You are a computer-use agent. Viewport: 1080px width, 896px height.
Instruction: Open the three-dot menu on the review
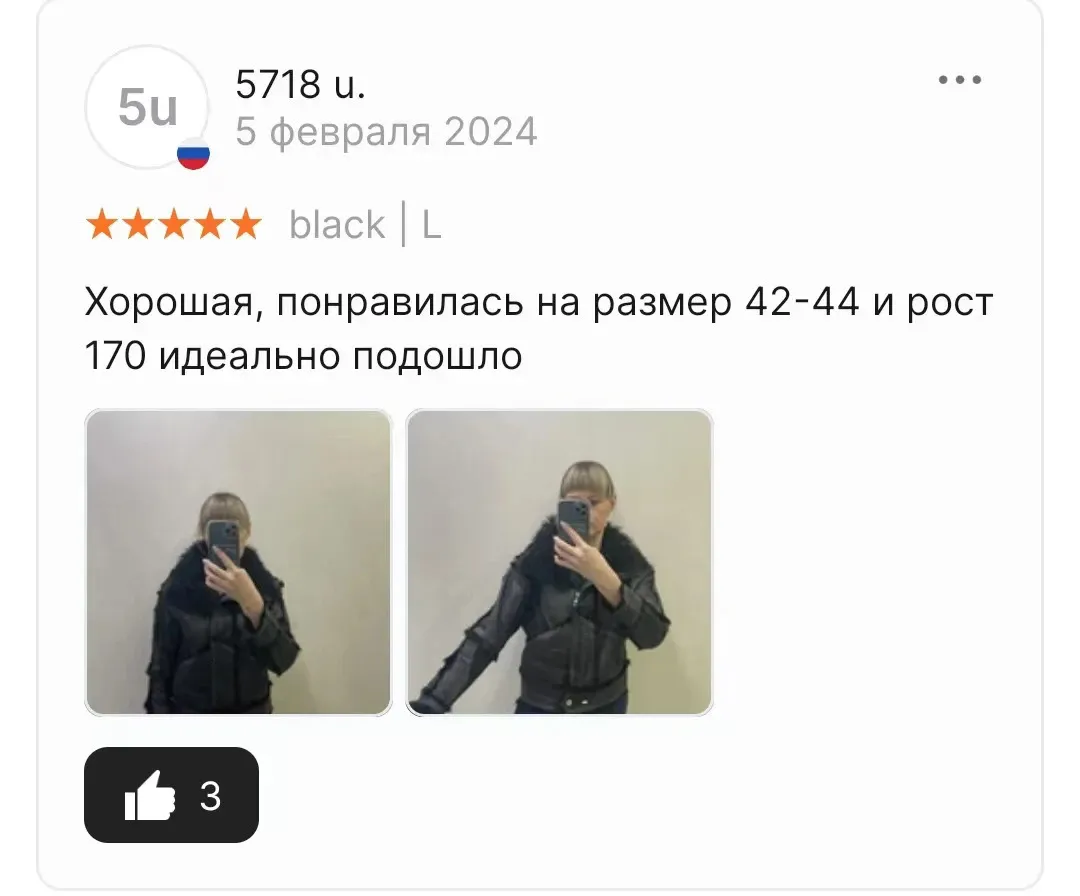pyautogui.click(x=959, y=80)
